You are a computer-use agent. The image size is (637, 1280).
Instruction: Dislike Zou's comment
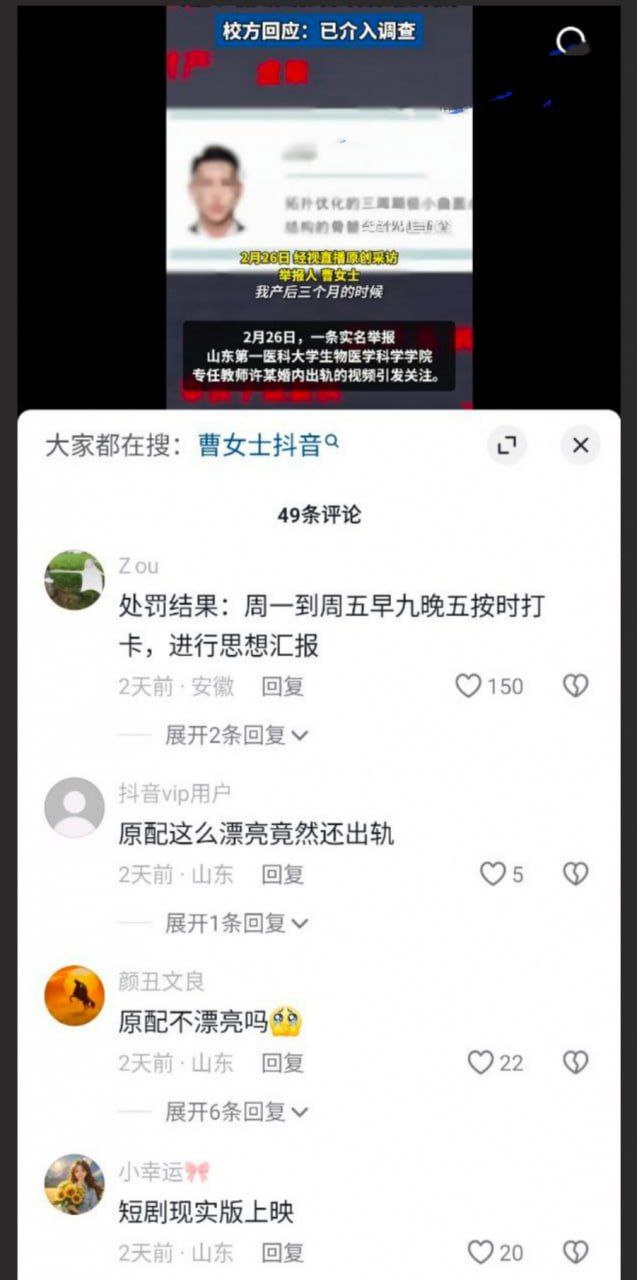[x=575, y=686]
